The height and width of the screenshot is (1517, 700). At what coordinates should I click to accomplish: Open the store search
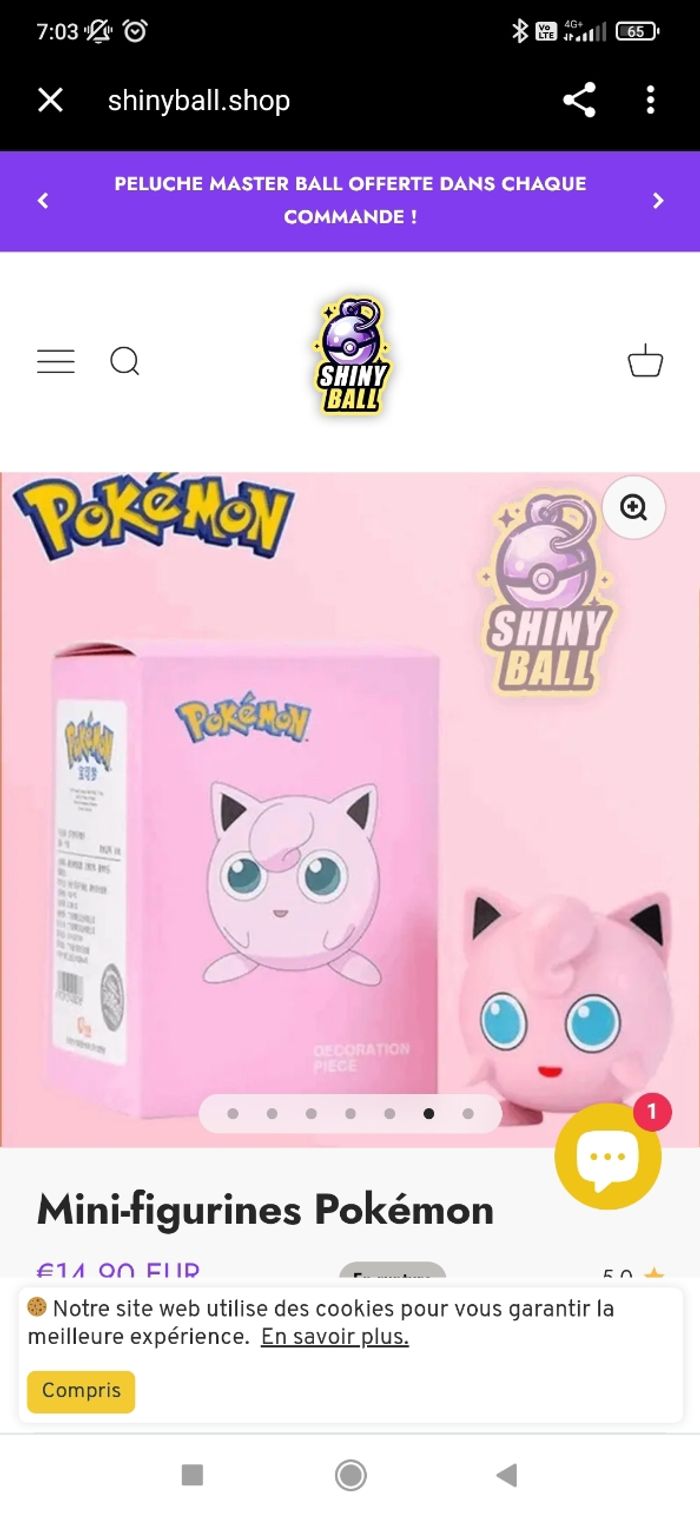coord(125,361)
